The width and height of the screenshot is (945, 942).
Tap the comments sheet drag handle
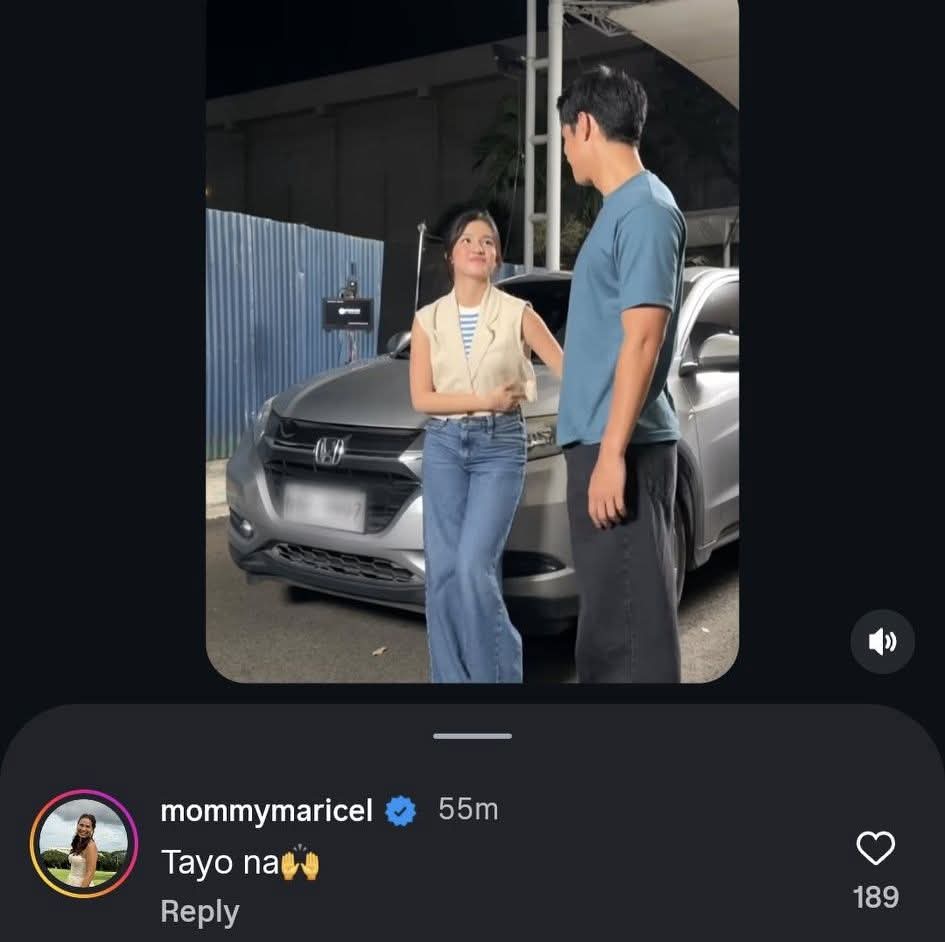(x=472, y=736)
